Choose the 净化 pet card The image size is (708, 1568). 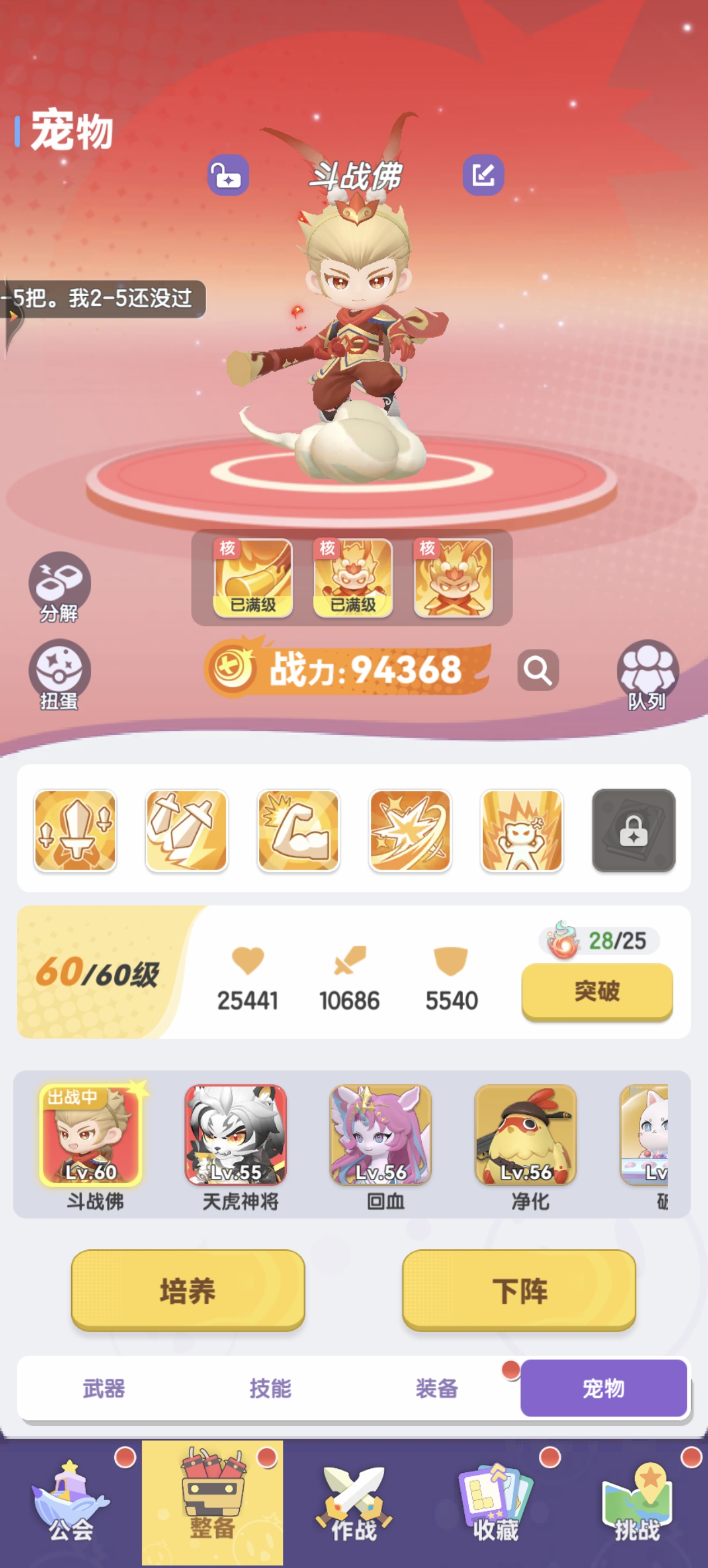(525, 1135)
